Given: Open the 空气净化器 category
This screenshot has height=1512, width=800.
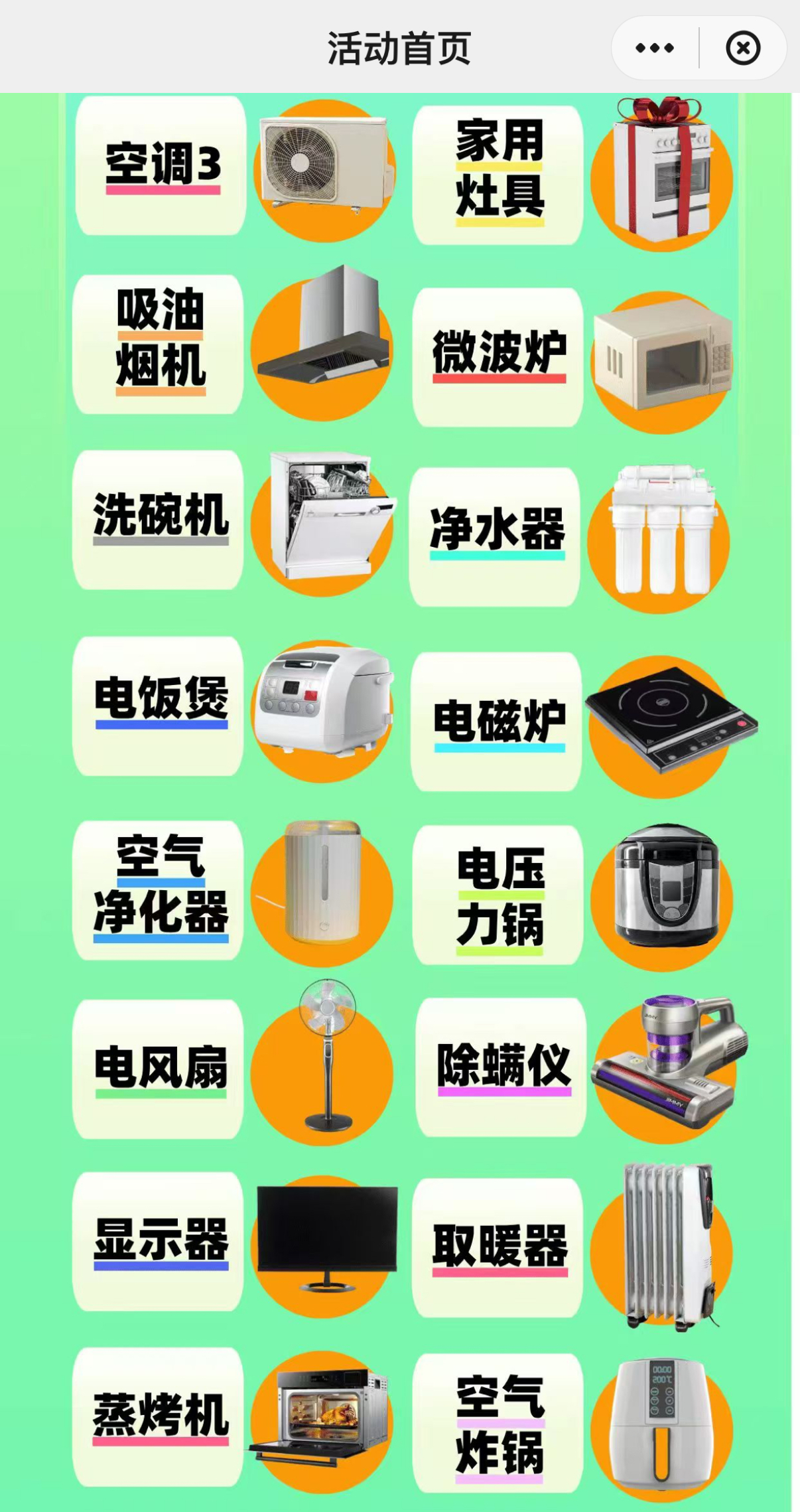Looking at the screenshot, I should [159, 889].
